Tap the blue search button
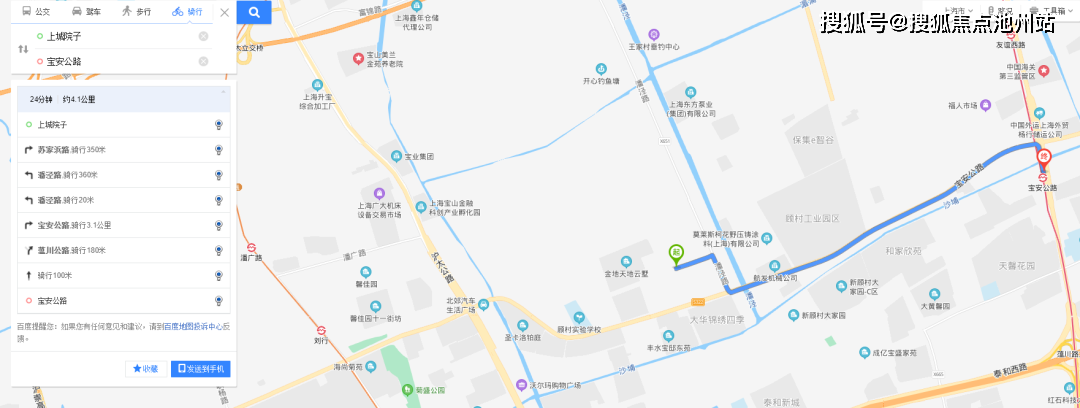Image resolution: width=1080 pixels, height=408 pixels. click(x=255, y=12)
